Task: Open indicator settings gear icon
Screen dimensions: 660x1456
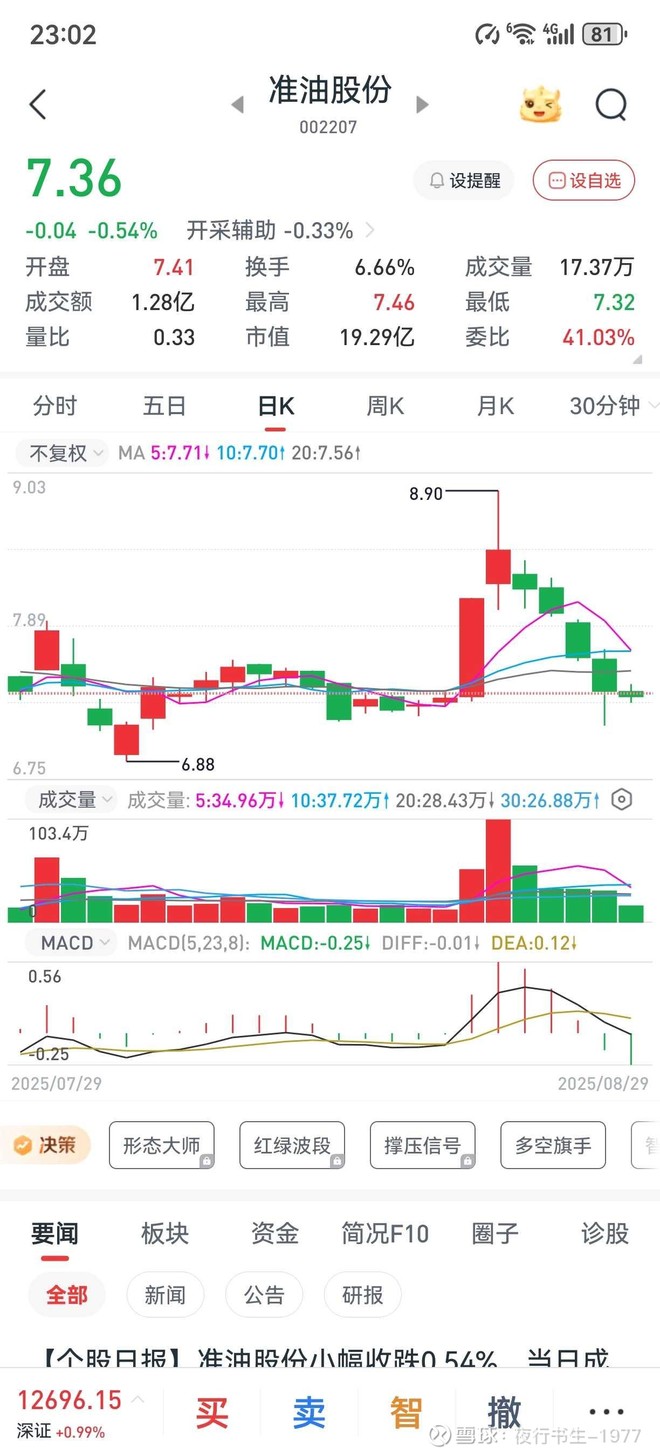Action: (622, 799)
